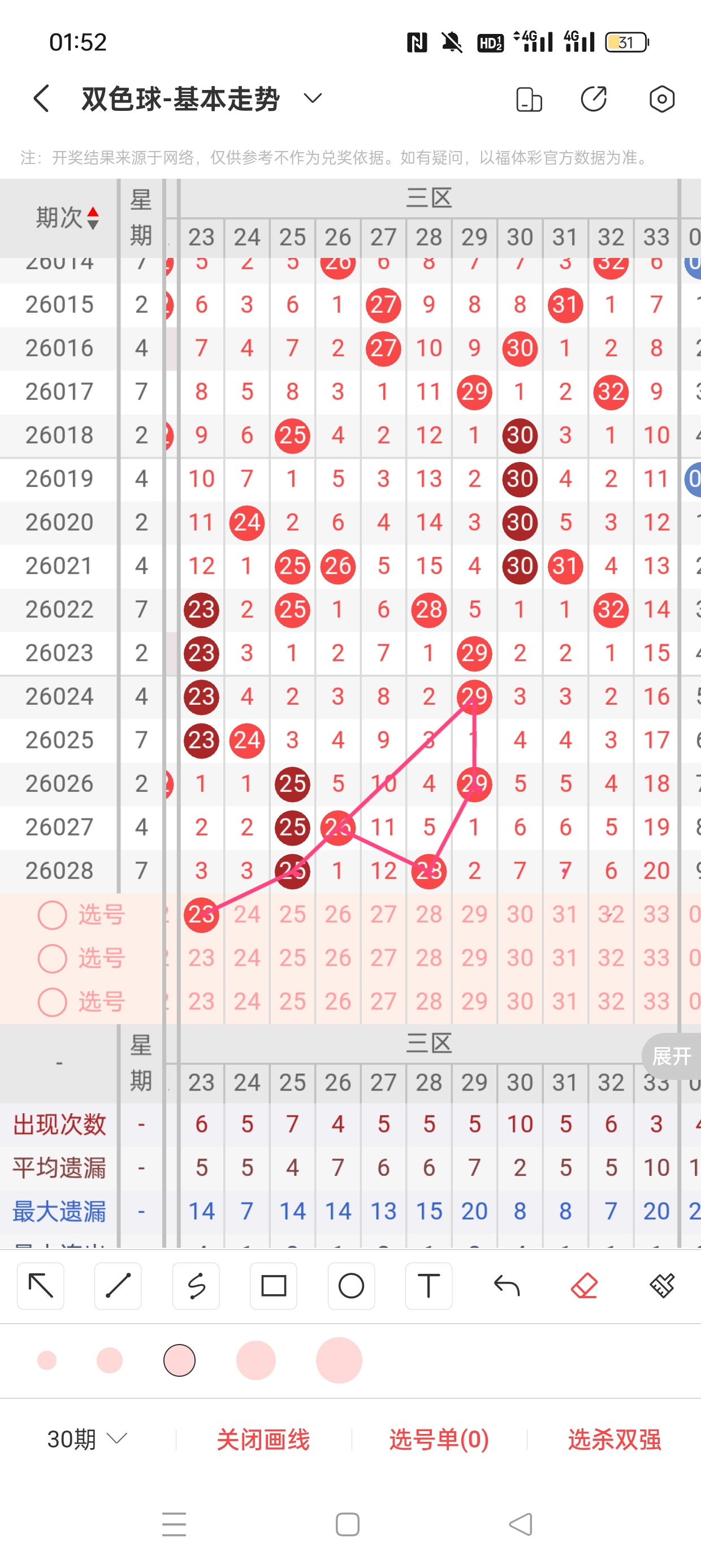Select the text tool
Image resolution: width=701 pixels, height=1568 pixels.
tap(429, 1286)
